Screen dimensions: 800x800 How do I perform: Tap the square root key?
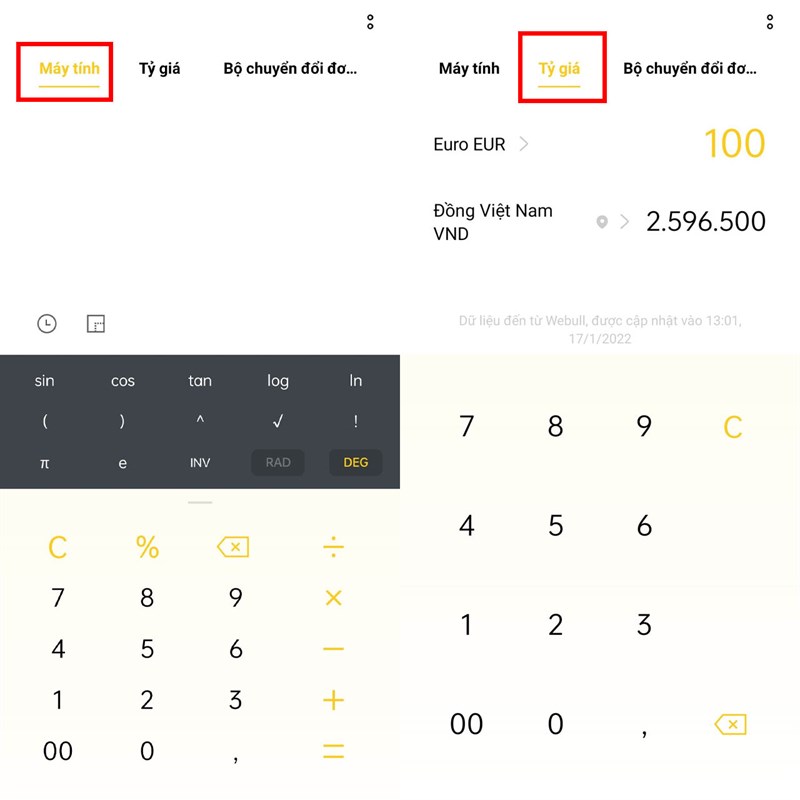click(x=278, y=422)
